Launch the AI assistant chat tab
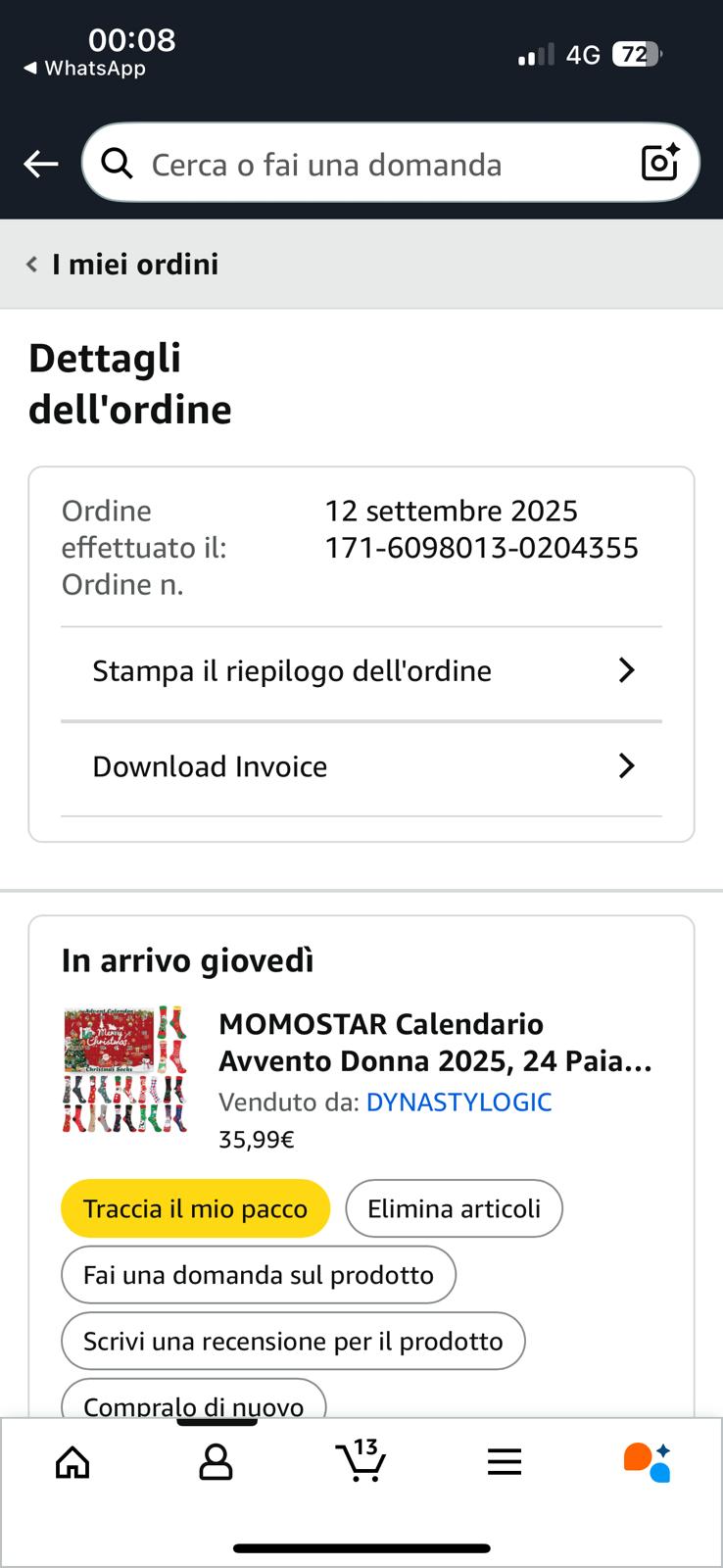Viewport: 723px width, 1568px height. click(647, 1462)
